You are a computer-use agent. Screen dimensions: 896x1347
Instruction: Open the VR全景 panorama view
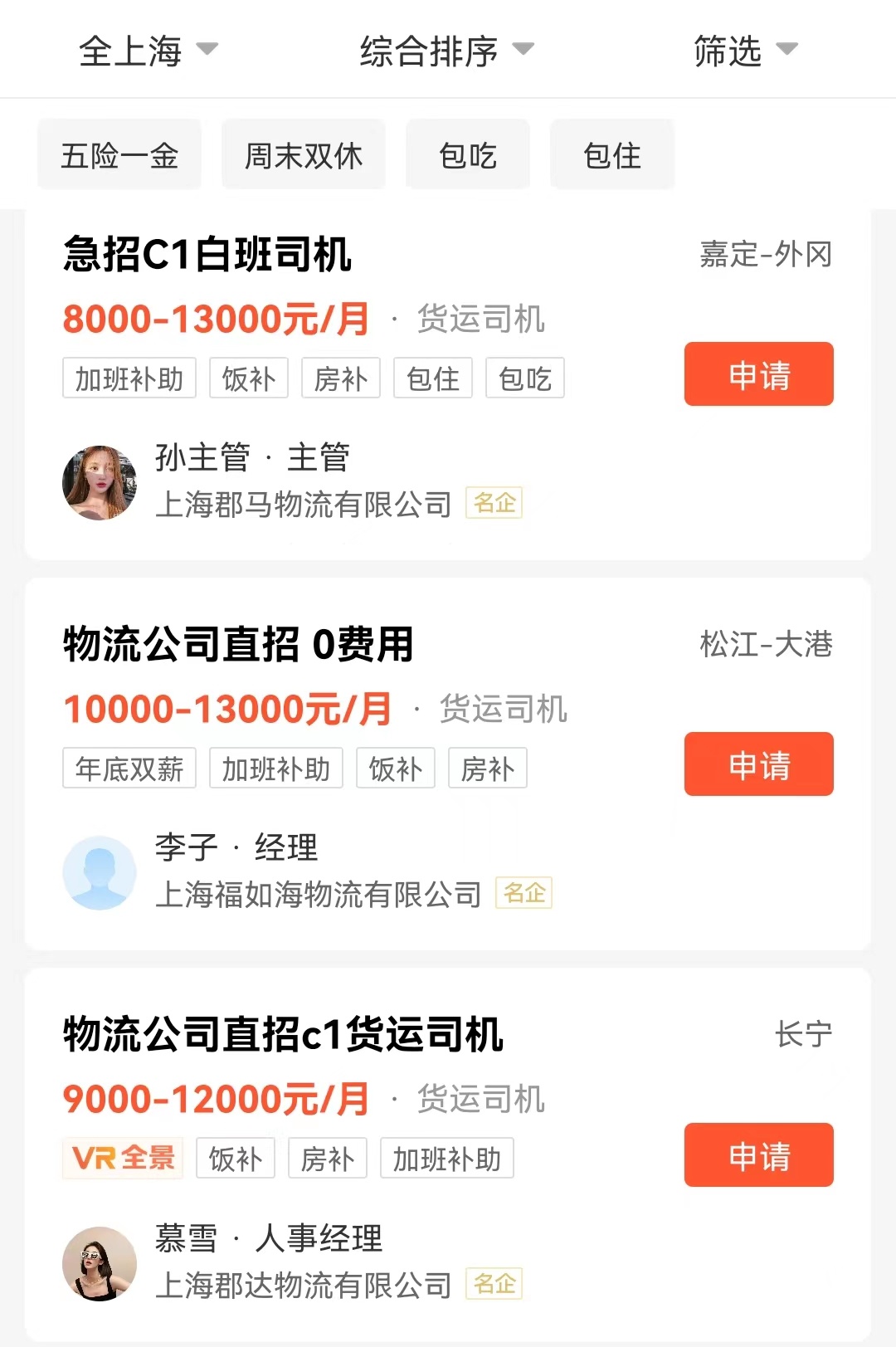click(x=121, y=1157)
